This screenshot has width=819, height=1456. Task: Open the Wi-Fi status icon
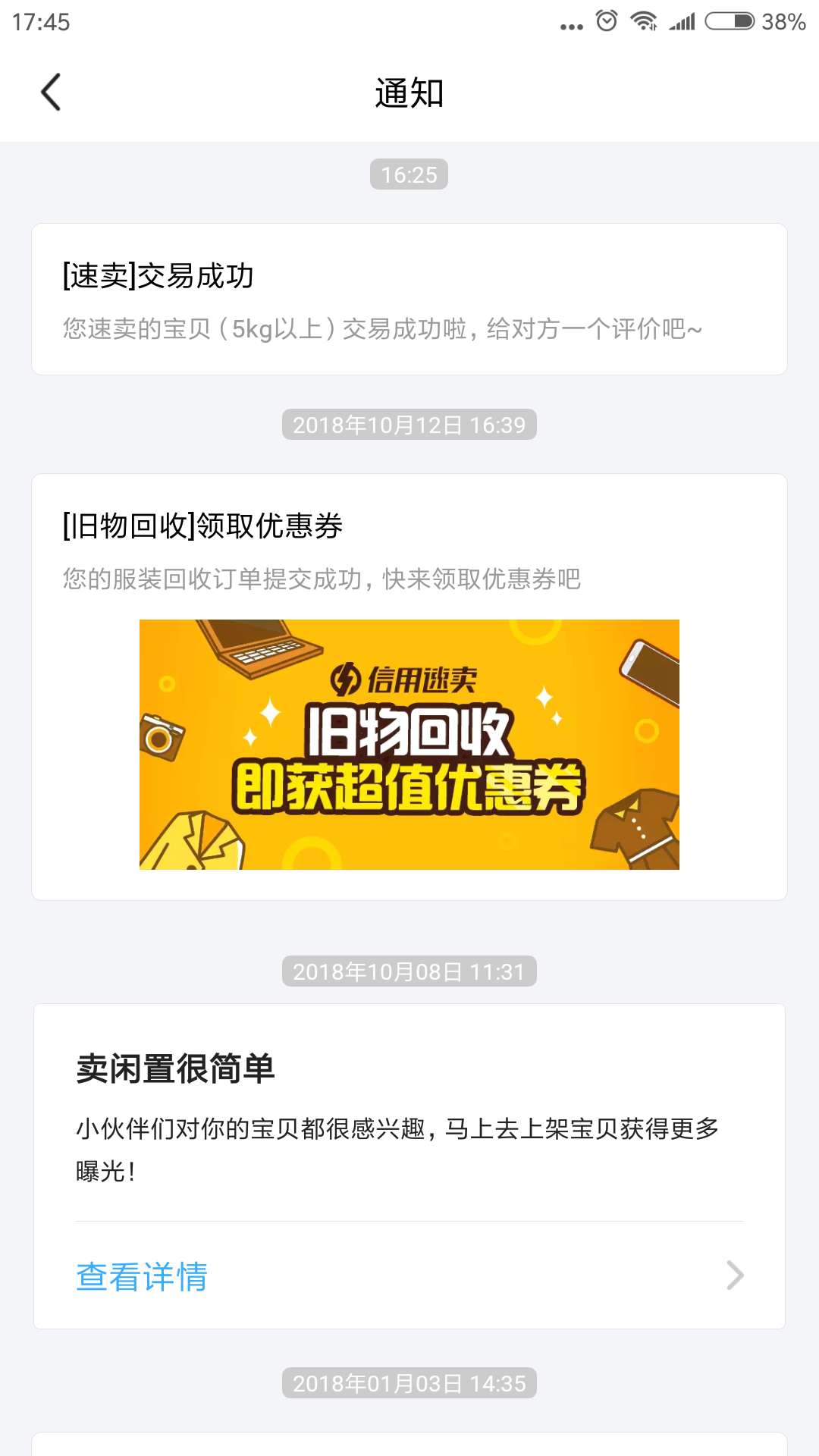click(643, 23)
